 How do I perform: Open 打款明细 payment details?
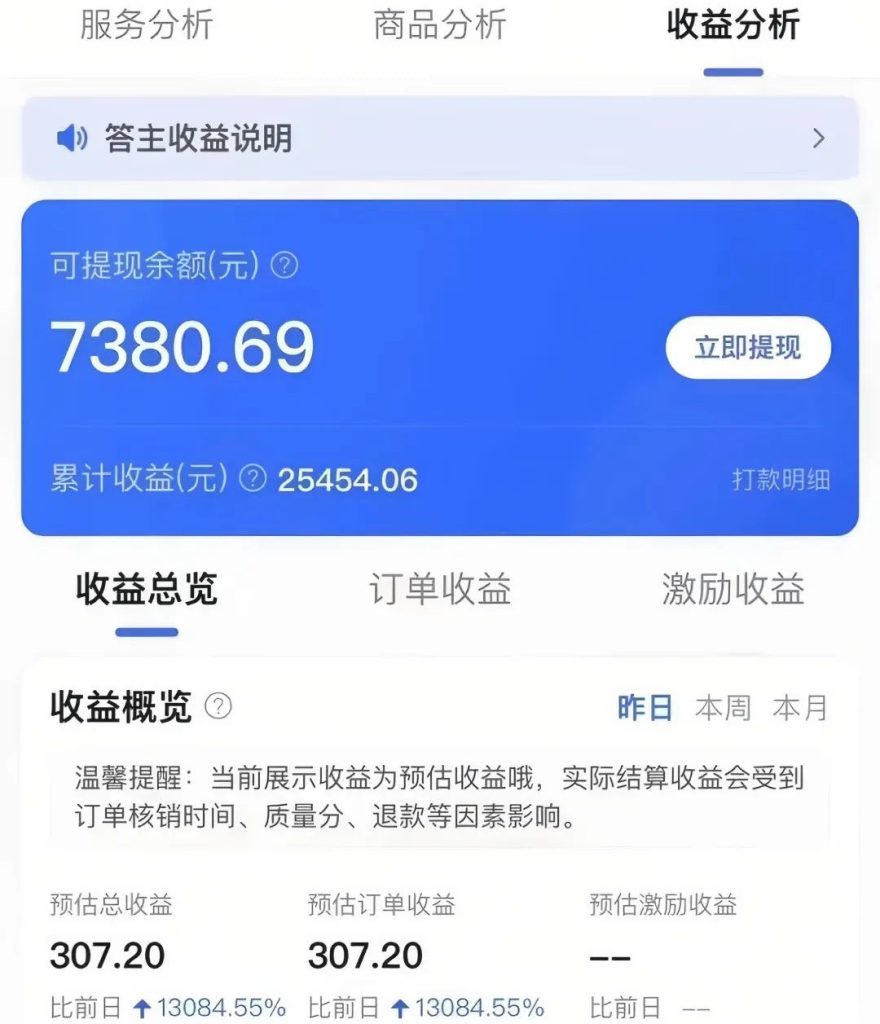click(781, 480)
